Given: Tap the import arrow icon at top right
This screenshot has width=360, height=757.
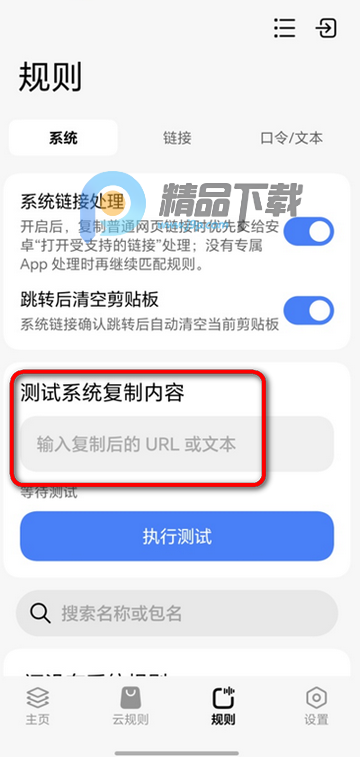Looking at the screenshot, I should click(326, 28).
